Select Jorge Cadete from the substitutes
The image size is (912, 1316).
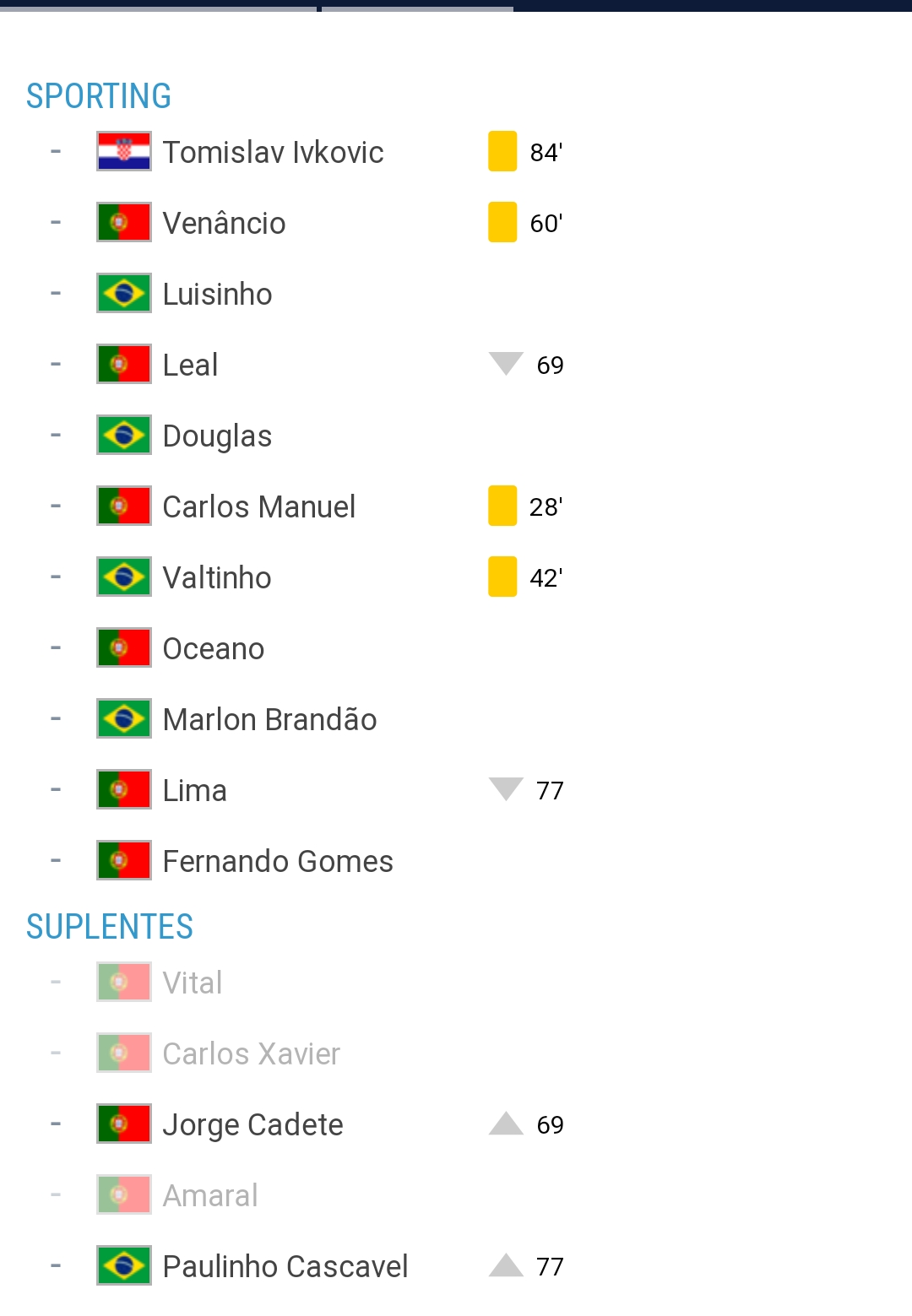252,1125
